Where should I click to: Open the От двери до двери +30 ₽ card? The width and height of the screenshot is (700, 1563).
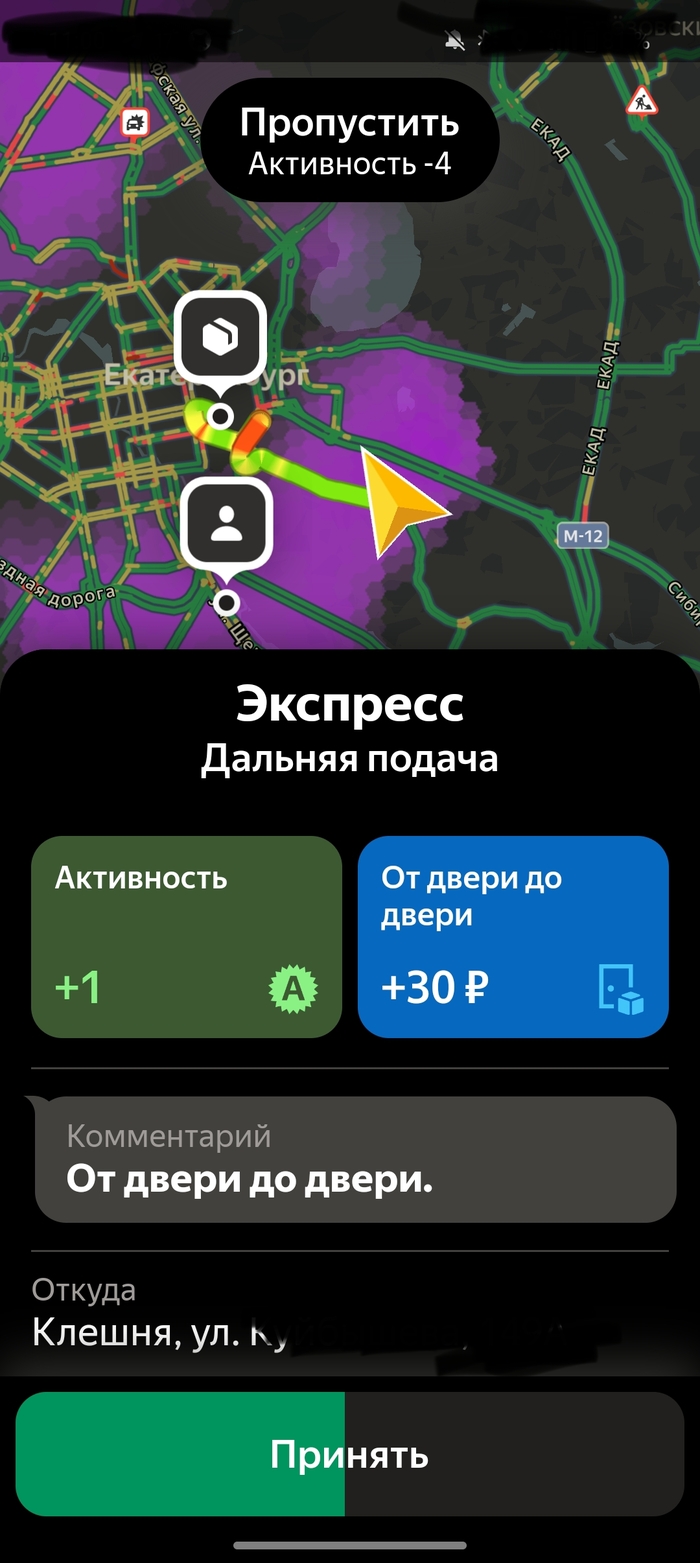click(513, 936)
